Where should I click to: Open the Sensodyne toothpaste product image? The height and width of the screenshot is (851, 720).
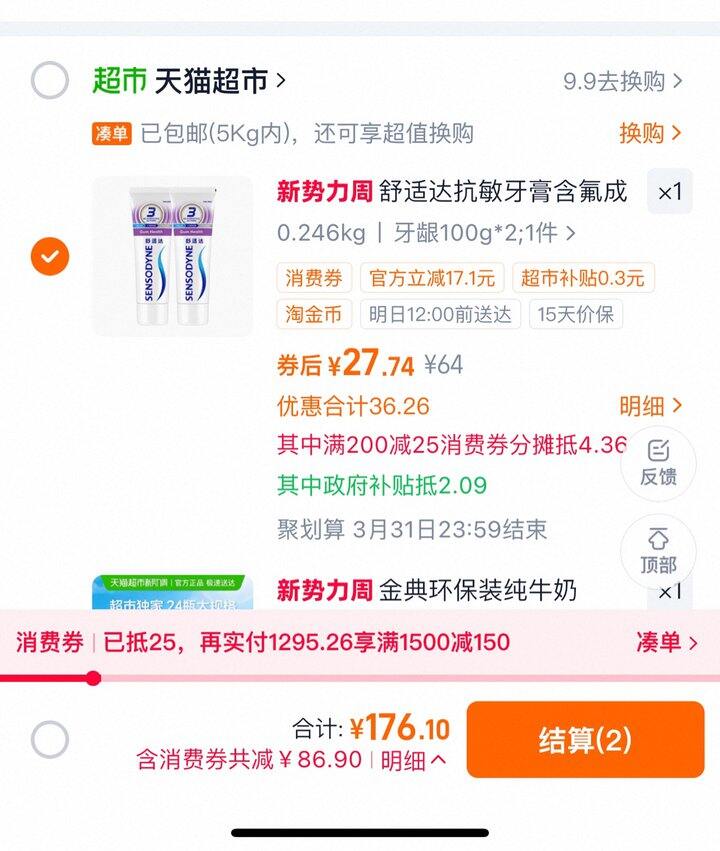click(172, 256)
